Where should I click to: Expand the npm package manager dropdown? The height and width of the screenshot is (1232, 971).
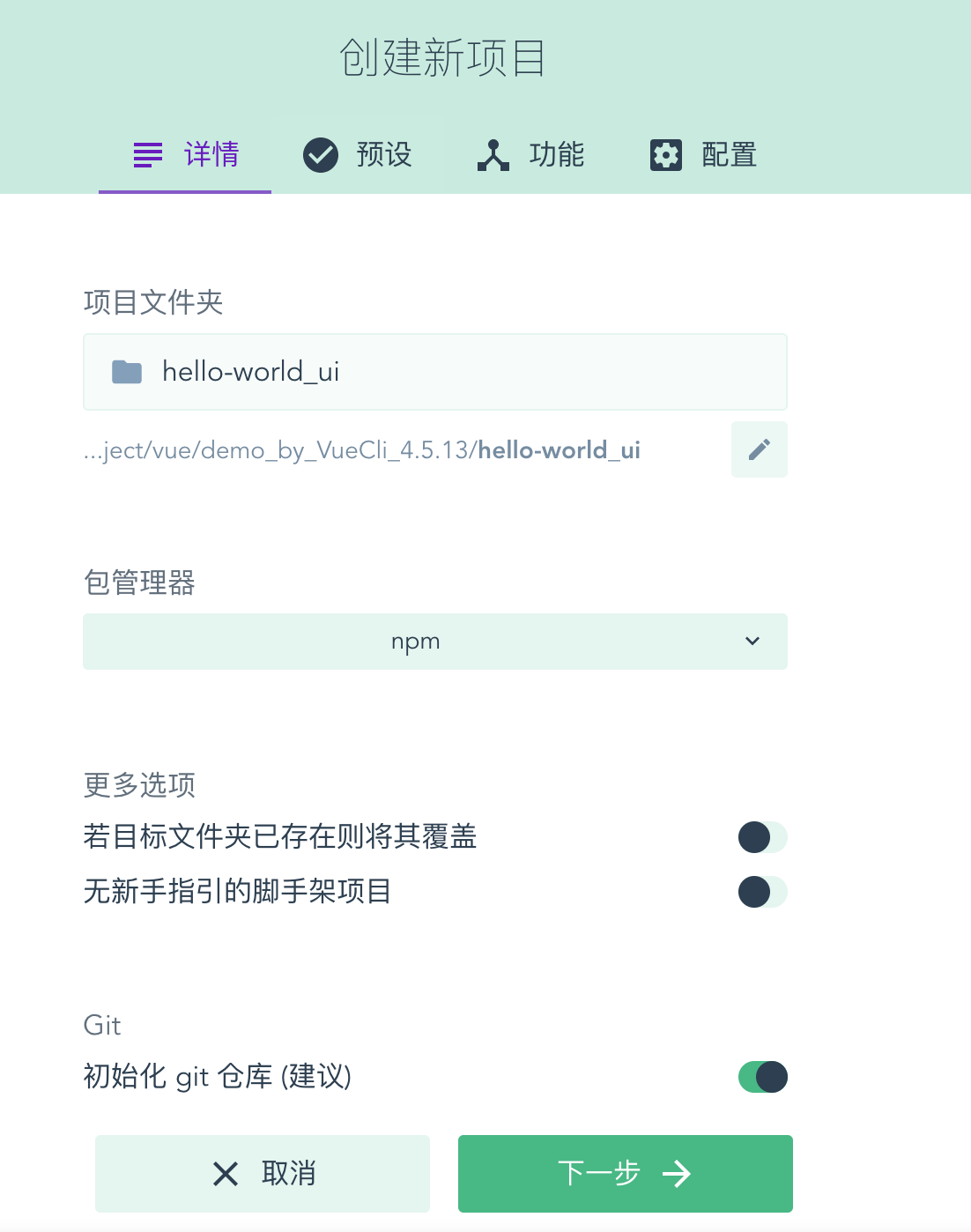pyautogui.click(x=434, y=642)
